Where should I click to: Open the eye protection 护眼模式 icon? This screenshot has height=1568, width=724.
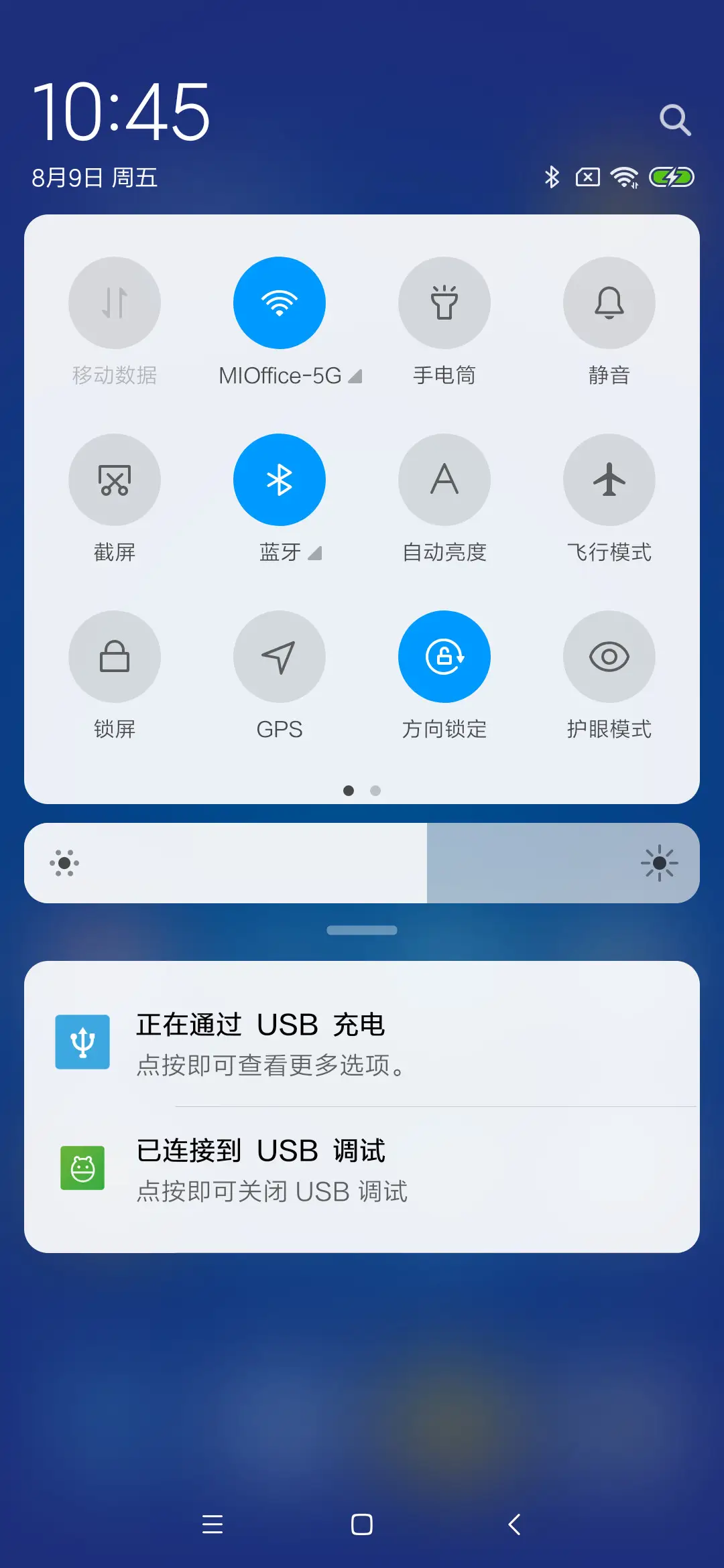click(x=609, y=657)
